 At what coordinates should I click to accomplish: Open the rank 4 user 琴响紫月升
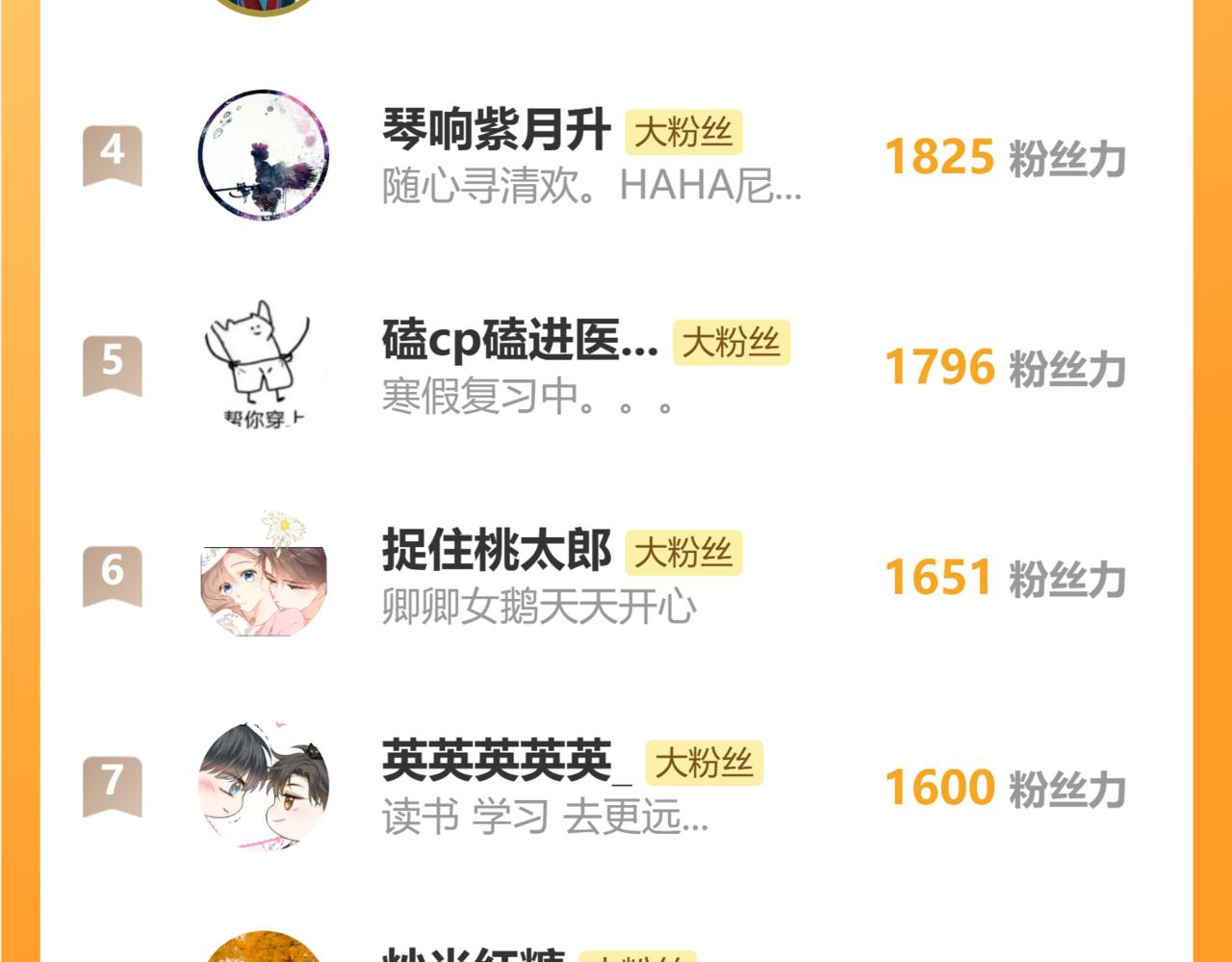point(616,156)
